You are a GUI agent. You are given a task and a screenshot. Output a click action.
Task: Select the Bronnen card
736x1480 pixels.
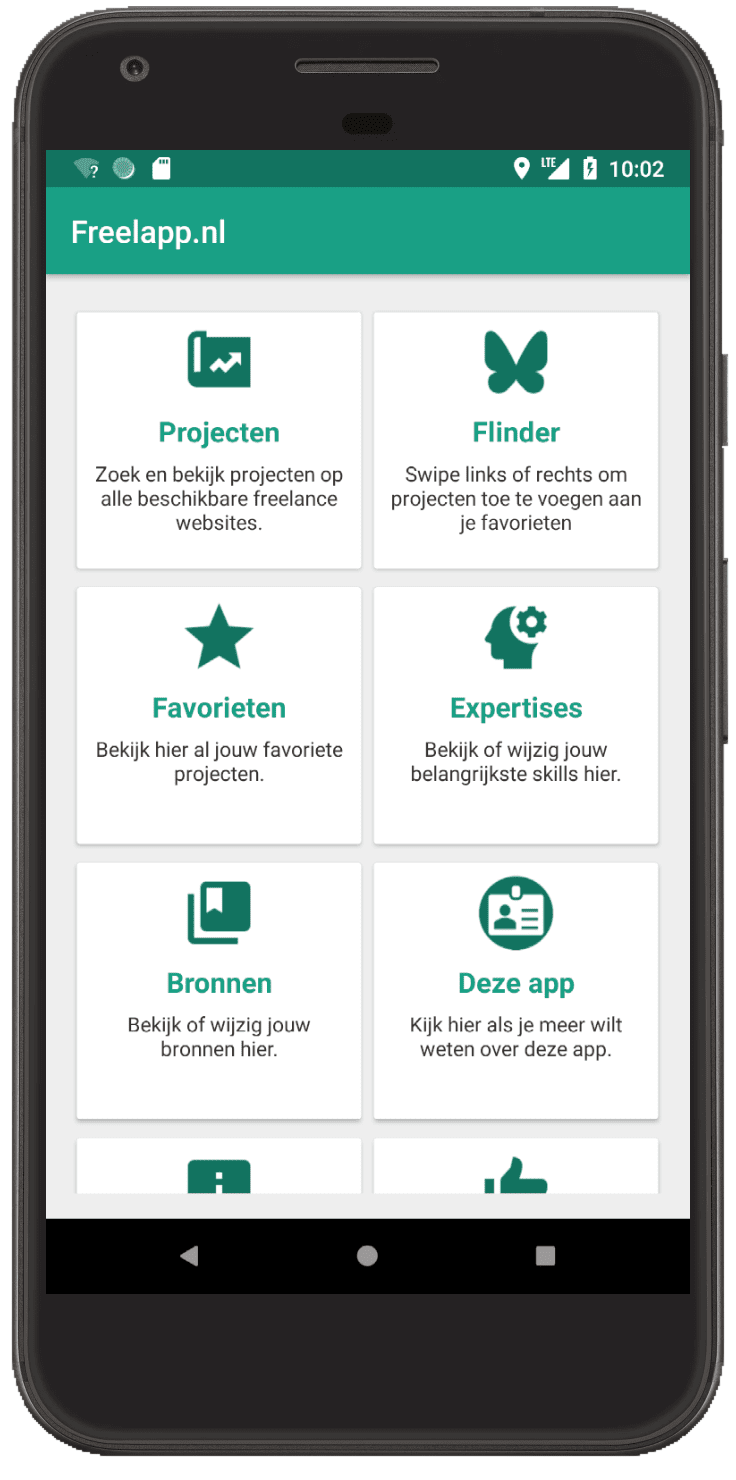[x=218, y=990]
